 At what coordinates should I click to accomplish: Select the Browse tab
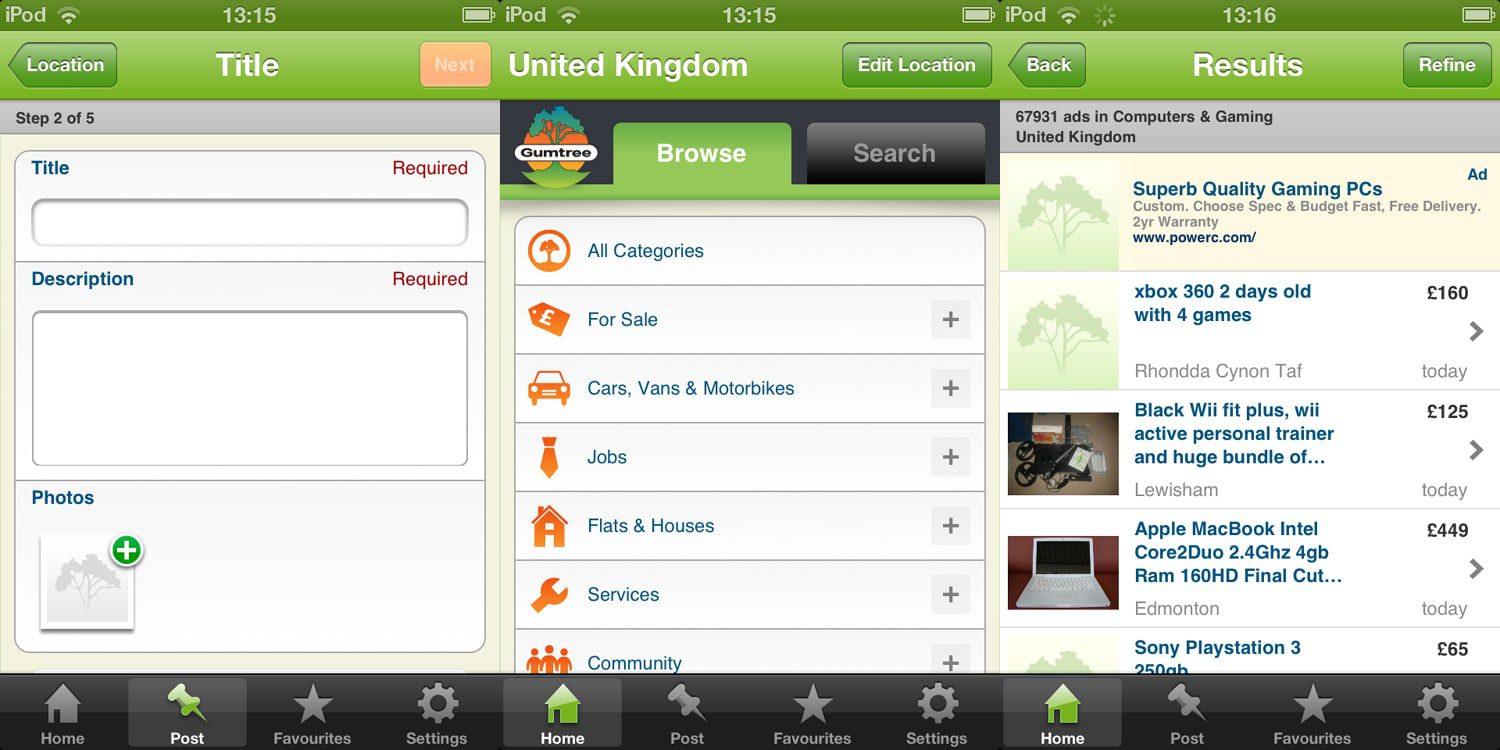click(701, 153)
